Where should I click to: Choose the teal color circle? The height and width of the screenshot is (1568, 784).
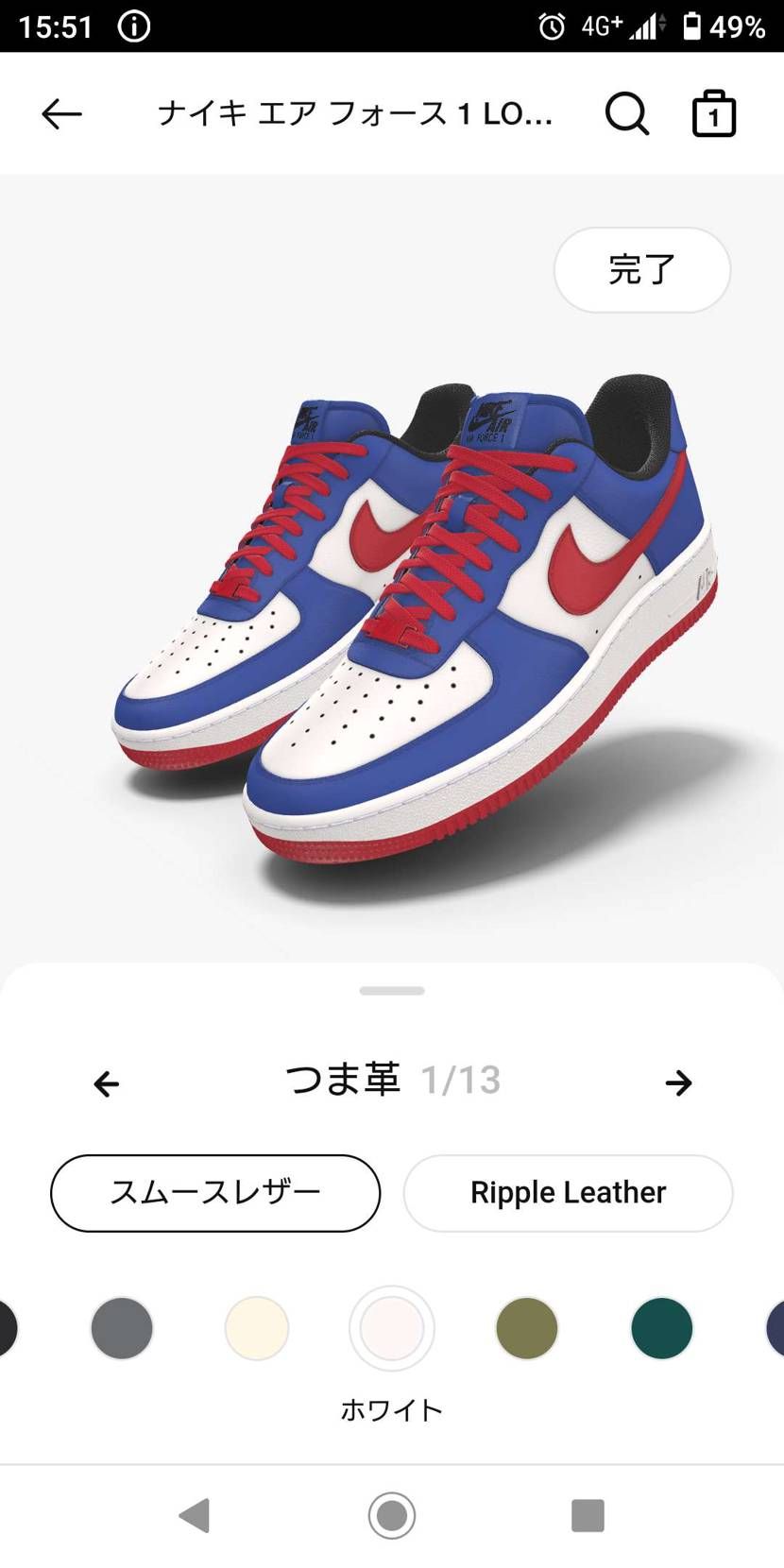pos(661,1328)
